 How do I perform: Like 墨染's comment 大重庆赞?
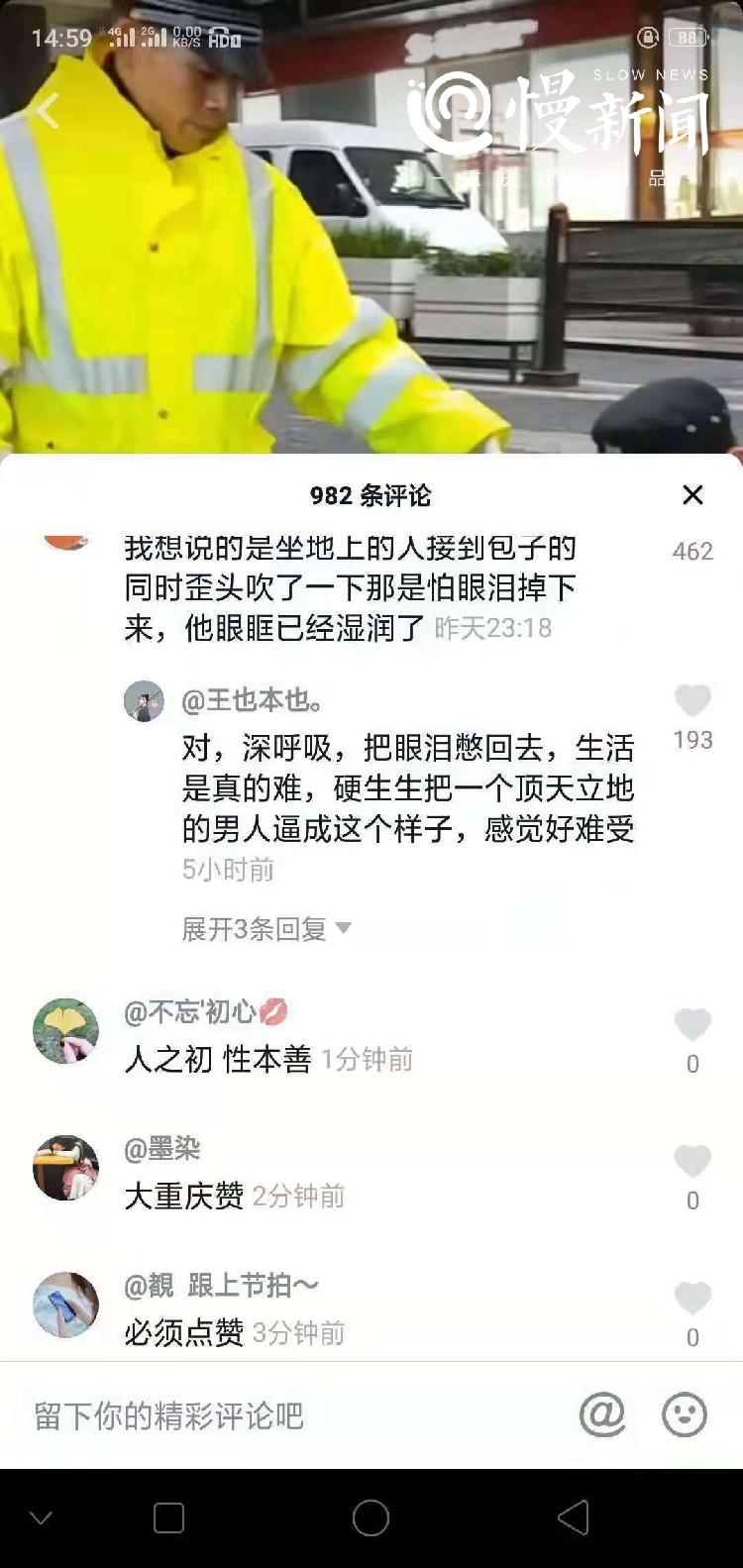click(x=692, y=1162)
